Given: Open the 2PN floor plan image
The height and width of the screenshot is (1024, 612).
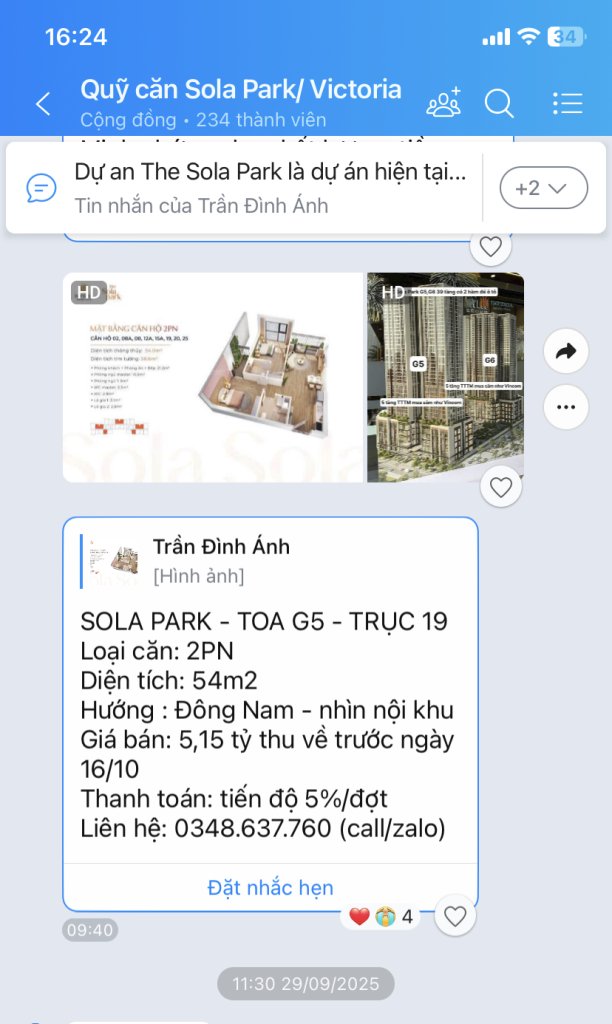Looking at the screenshot, I should pos(213,378).
